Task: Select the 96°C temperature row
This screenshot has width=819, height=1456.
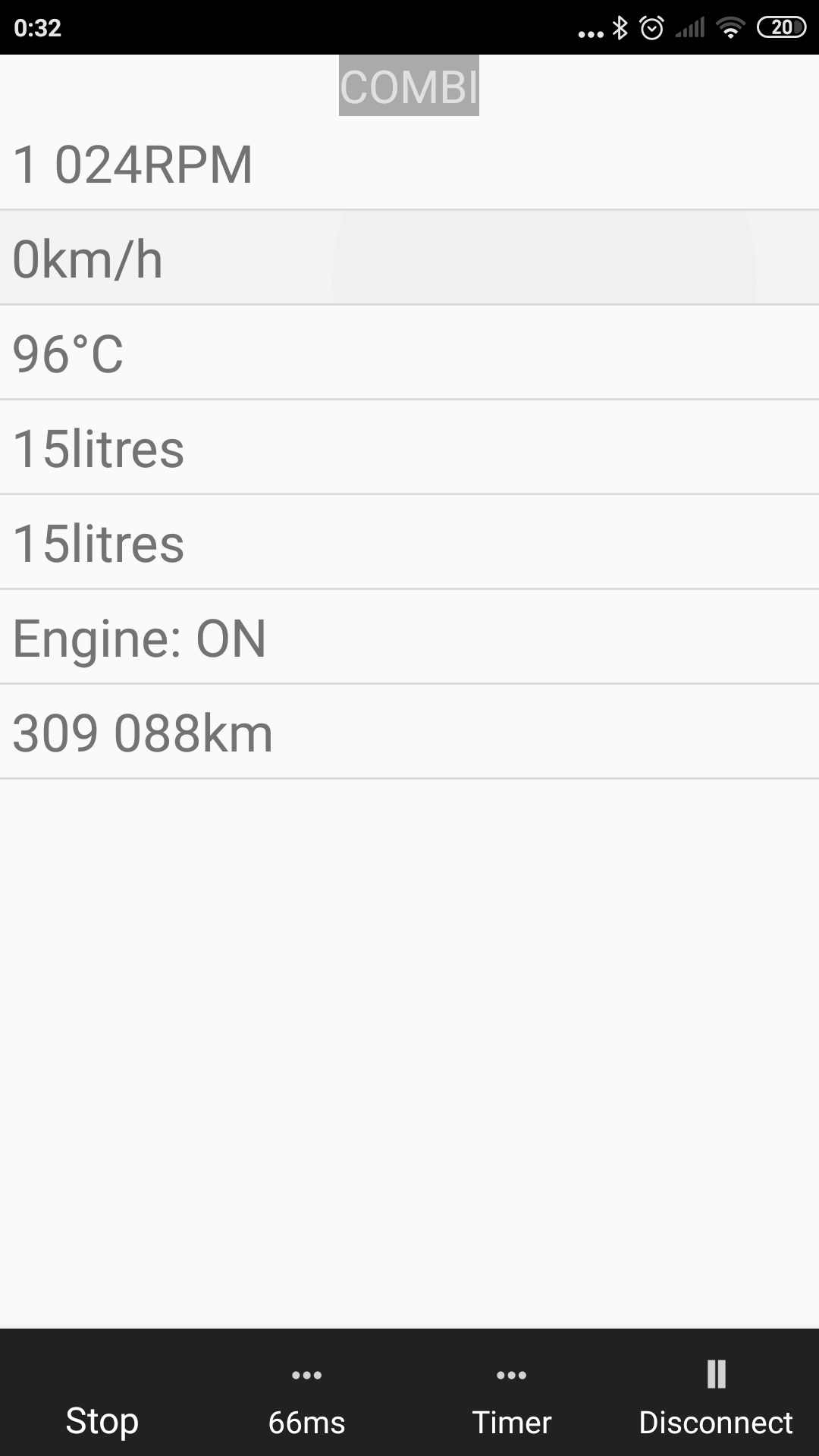Action: coord(409,353)
